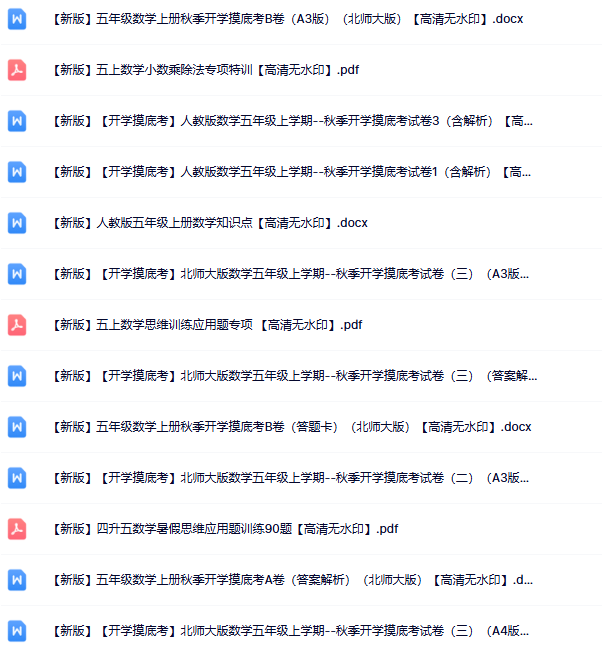Open 四升五数学暑假思维应用题训练90题 PDF
The height and width of the screenshot is (649, 602).
pyautogui.click(x=226, y=529)
